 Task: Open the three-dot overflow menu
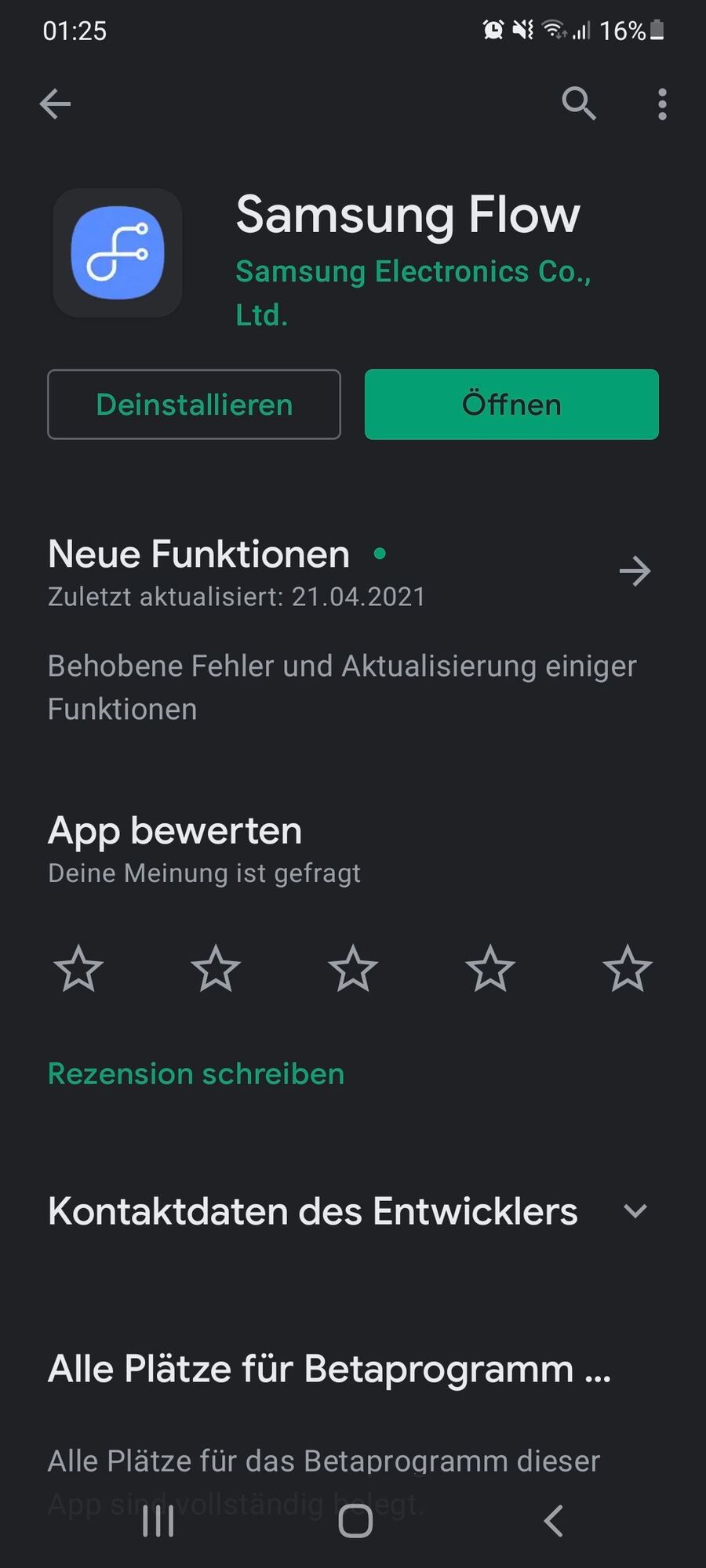point(662,103)
